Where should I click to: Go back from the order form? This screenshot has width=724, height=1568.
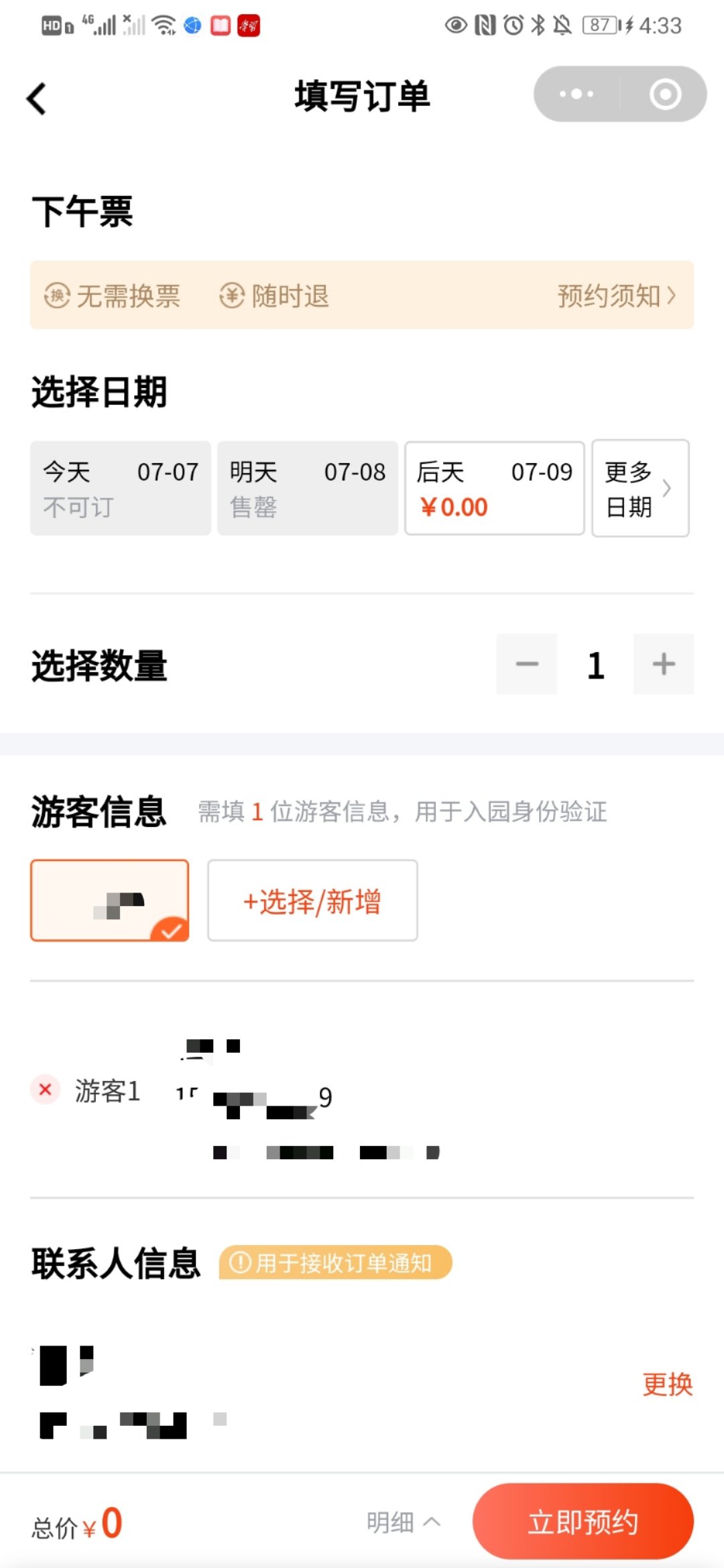pyautogui.click(x=38, y=99)
